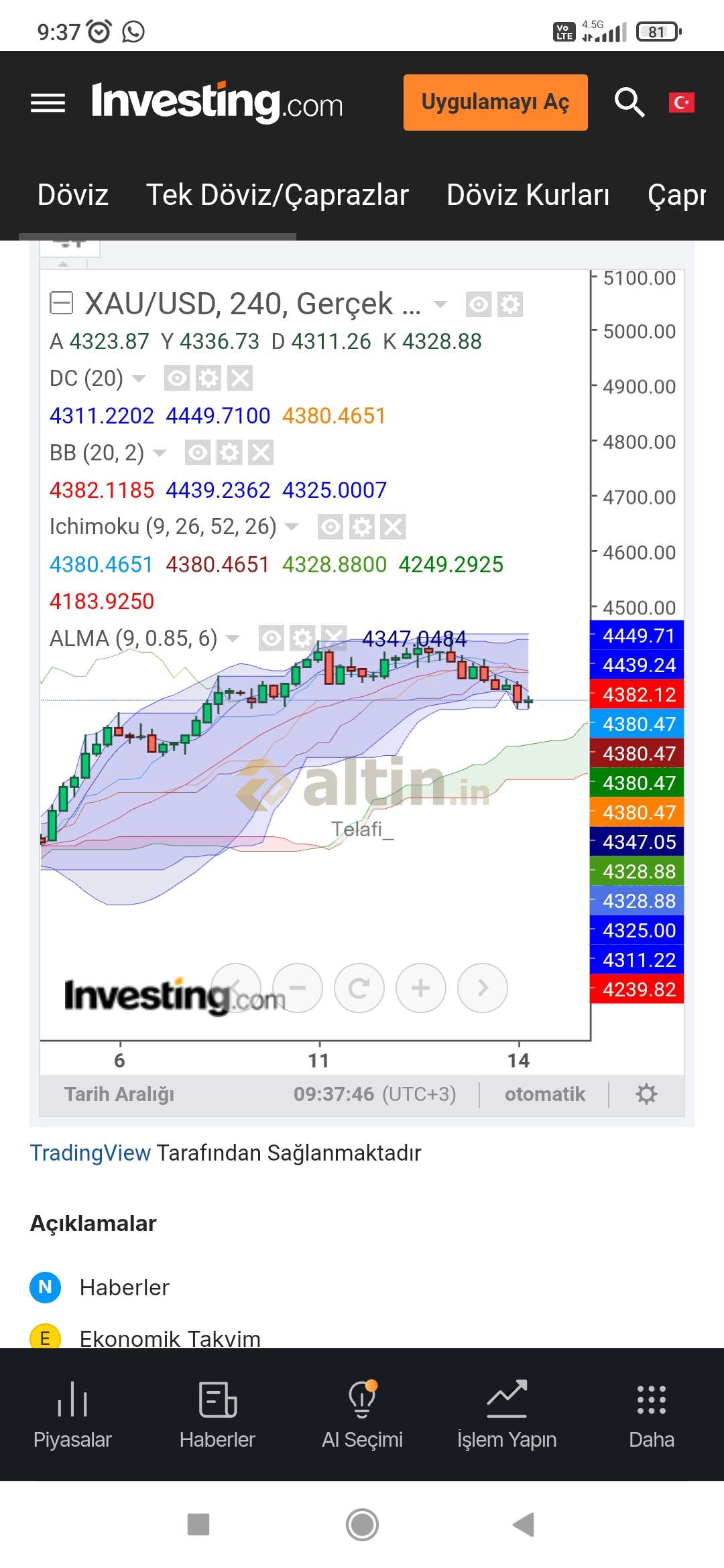Open the search magnifier icon
This screenshot has height=1568, width=724.
point(629,103)
